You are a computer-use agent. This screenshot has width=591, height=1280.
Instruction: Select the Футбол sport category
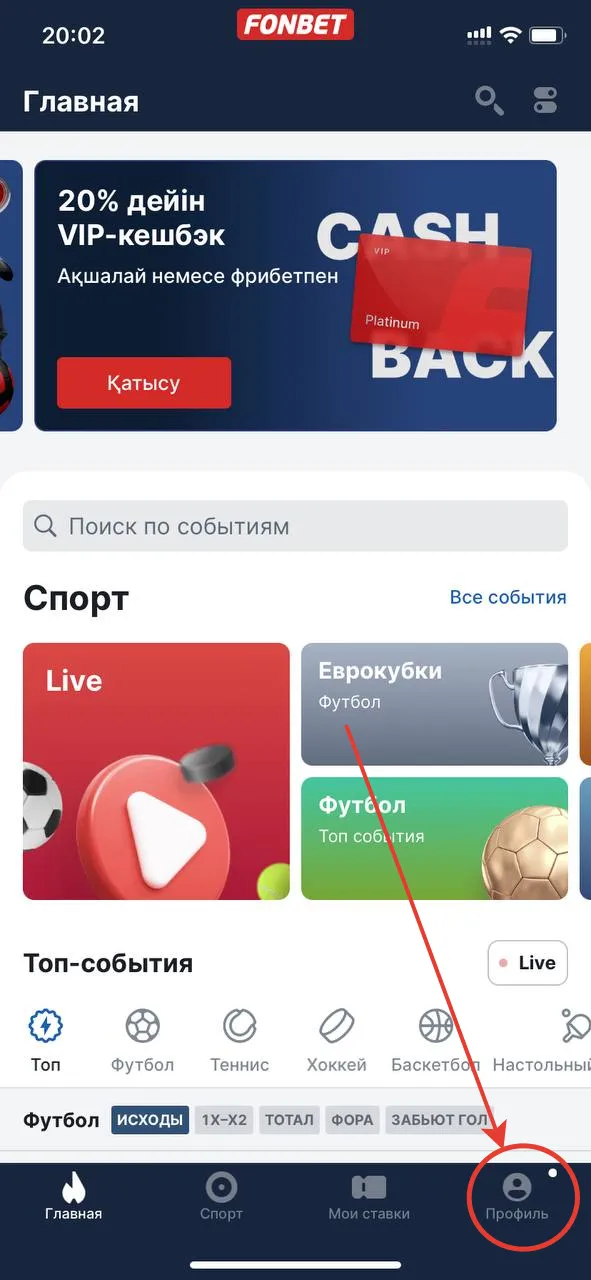click(x=142, y=1040)
